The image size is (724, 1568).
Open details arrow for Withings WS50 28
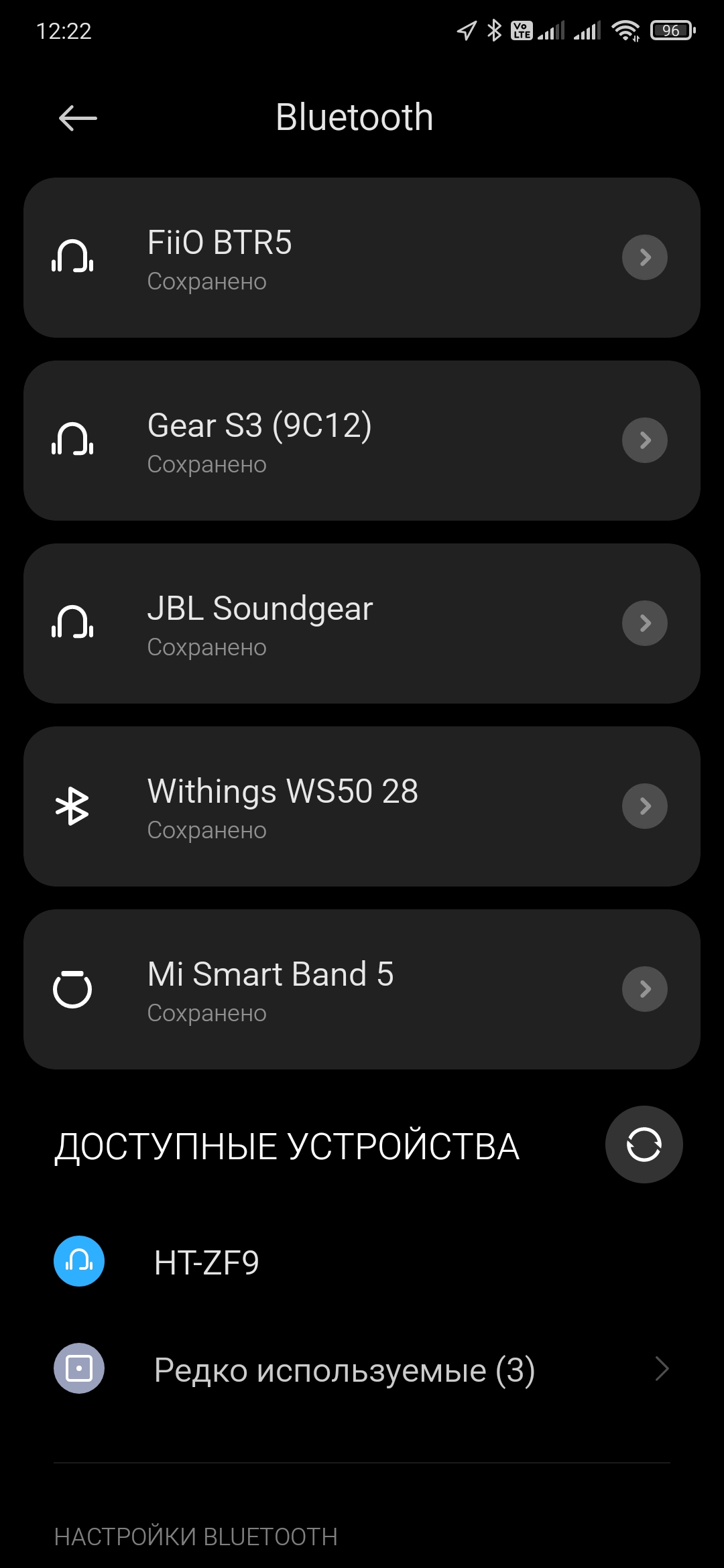pos(644,806)
